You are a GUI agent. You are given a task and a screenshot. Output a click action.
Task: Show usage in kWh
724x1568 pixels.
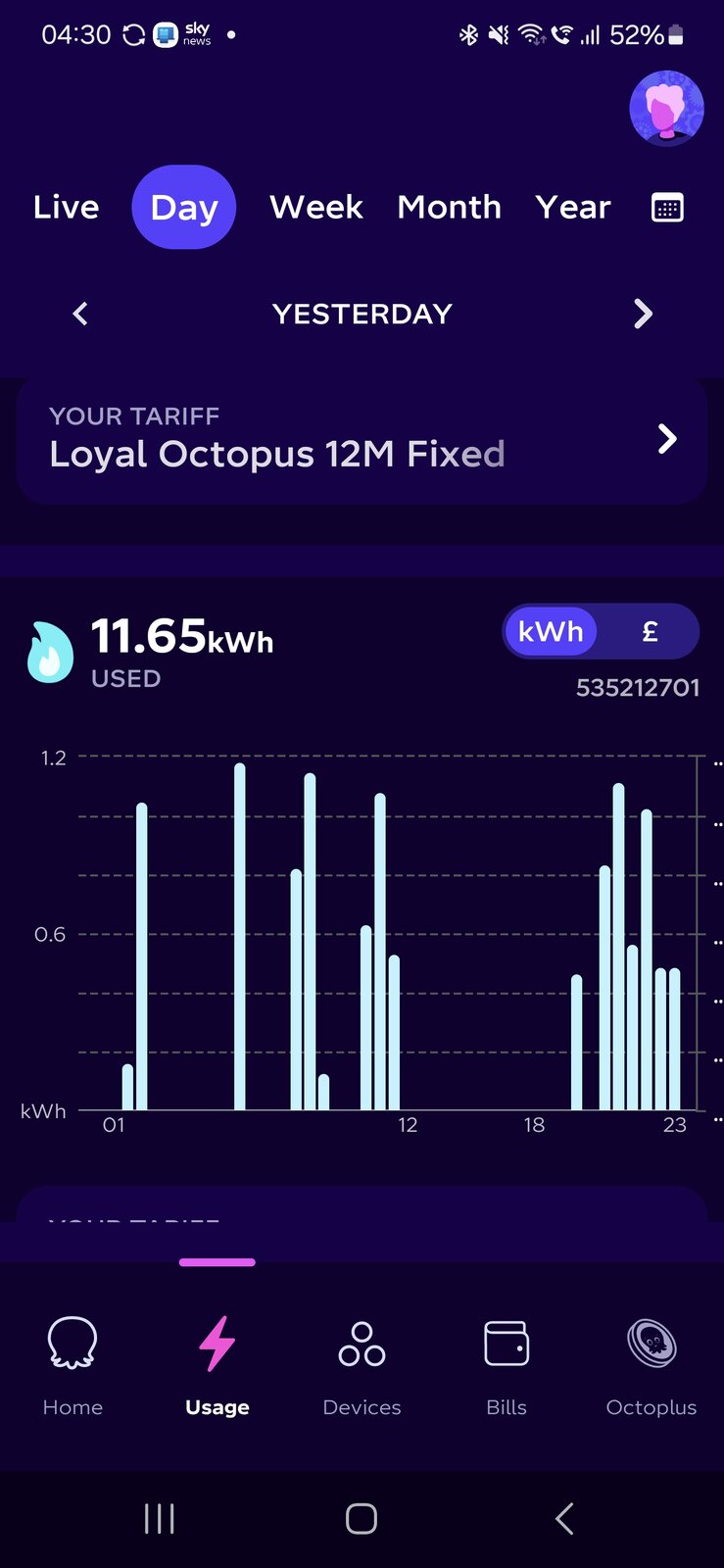click(551, 632)
